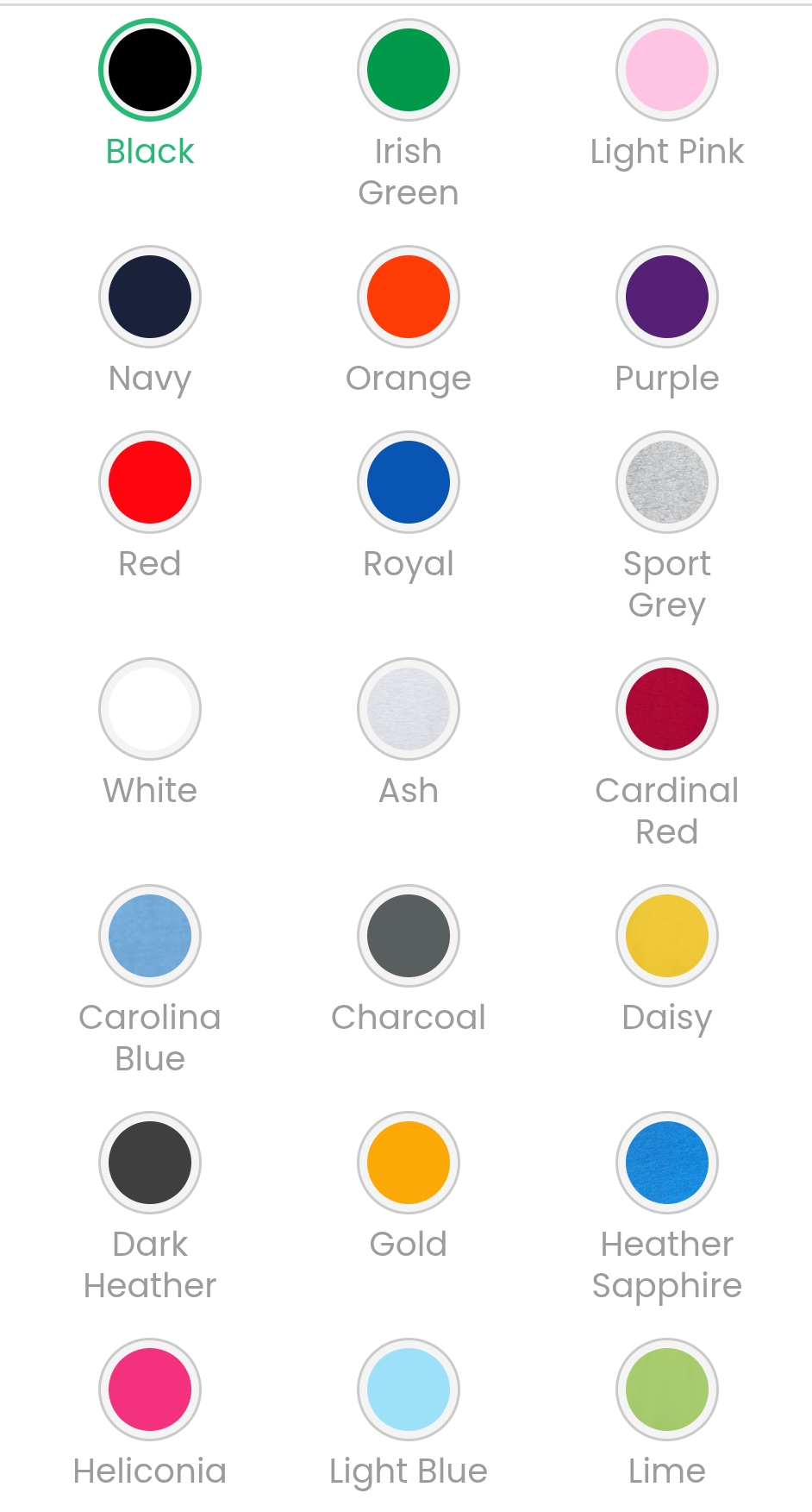The image size is (812, 1512).
Task: Pick the Ash color swatch
Action: [409, 709]
